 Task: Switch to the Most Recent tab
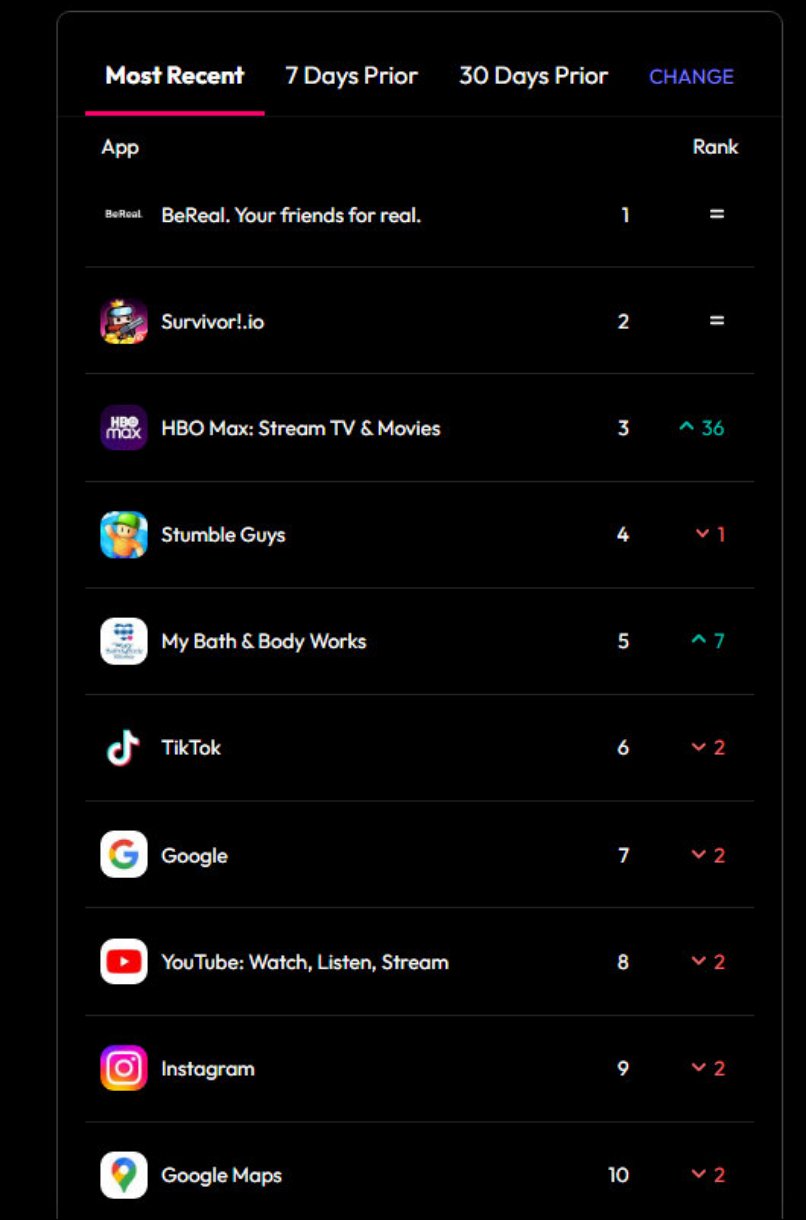175,76
